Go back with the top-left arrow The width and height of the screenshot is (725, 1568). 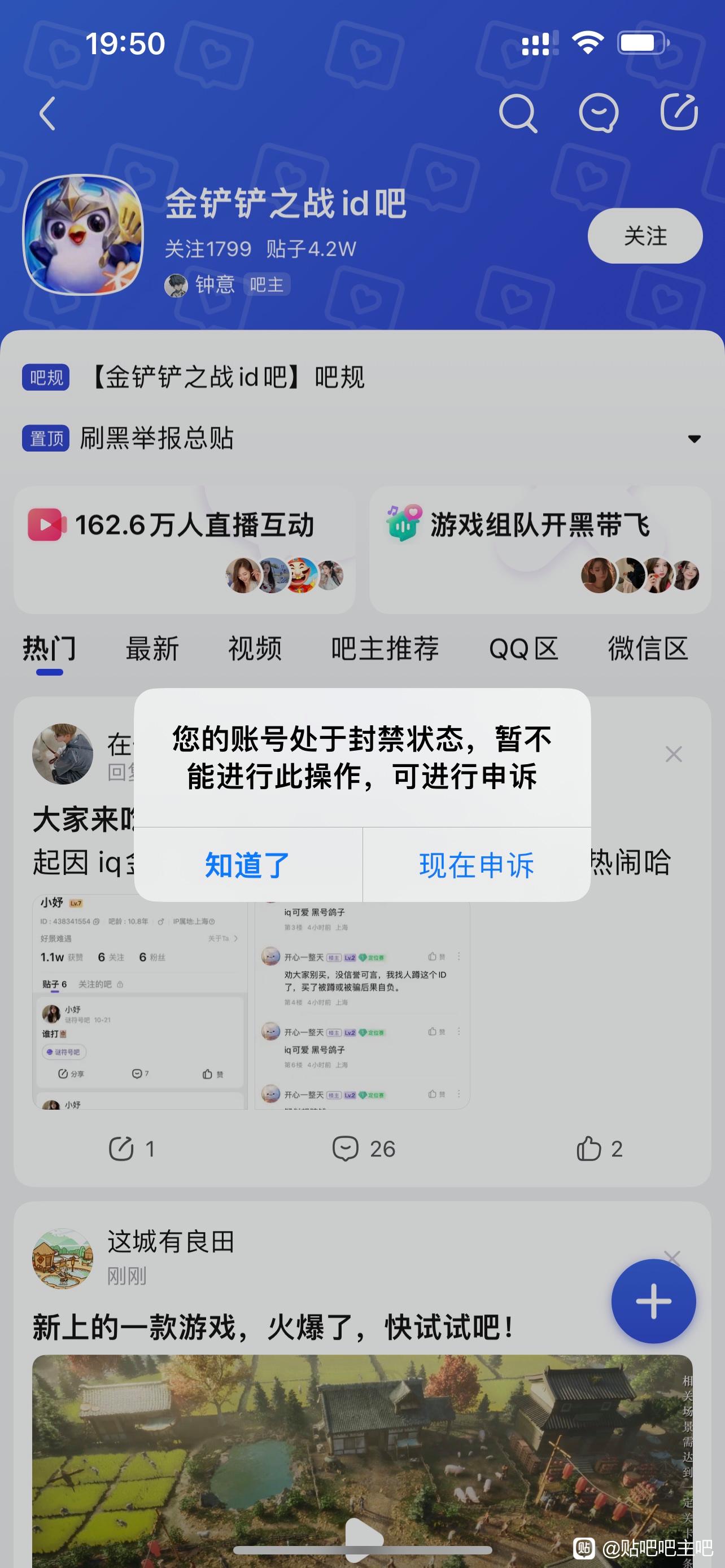tap(47, 113)
